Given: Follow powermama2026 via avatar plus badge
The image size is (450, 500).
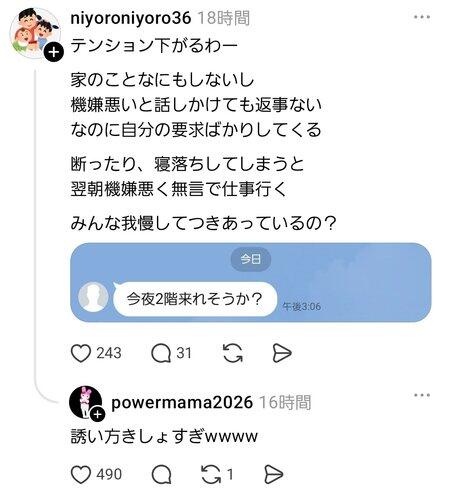Looking at the screenshot, I should (98, 414).
